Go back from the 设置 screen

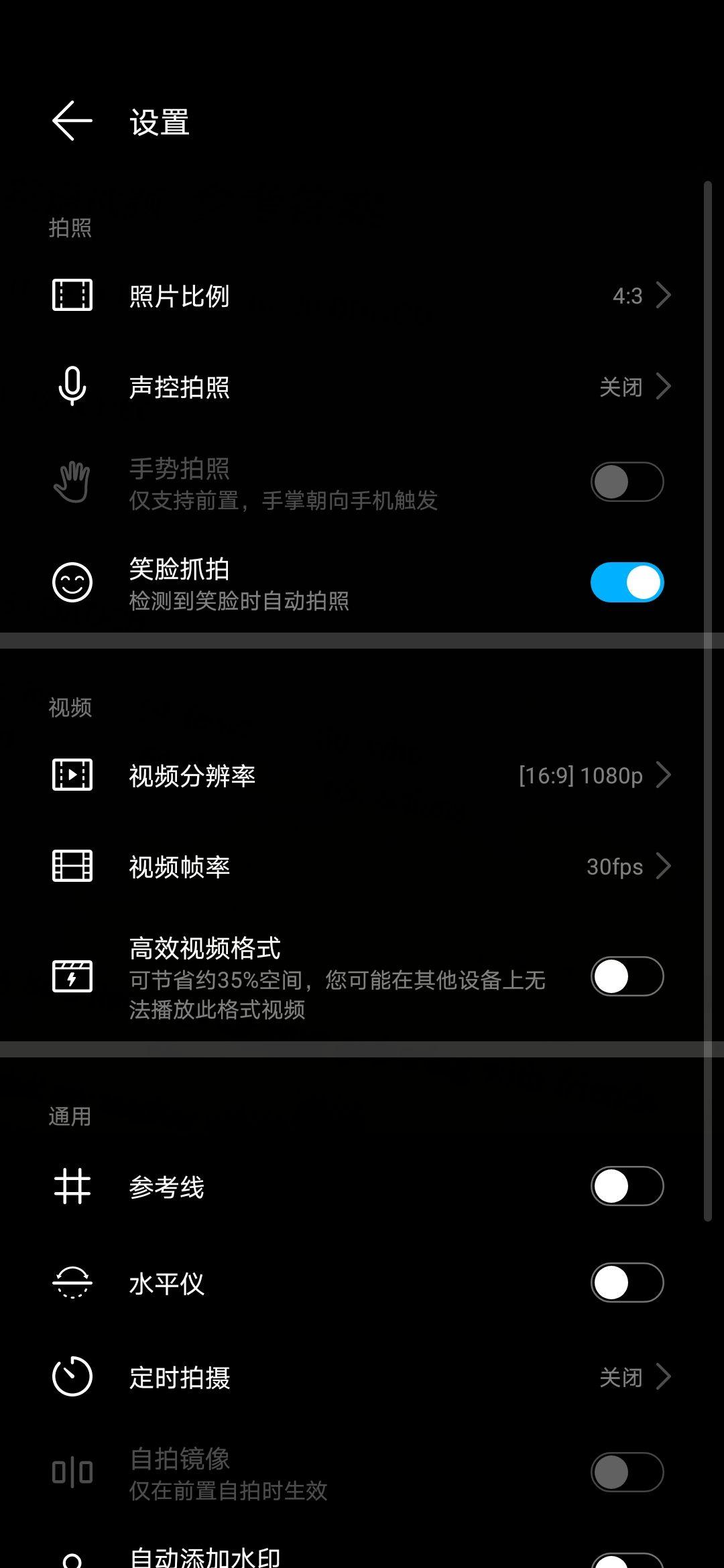tap(72, 121)
